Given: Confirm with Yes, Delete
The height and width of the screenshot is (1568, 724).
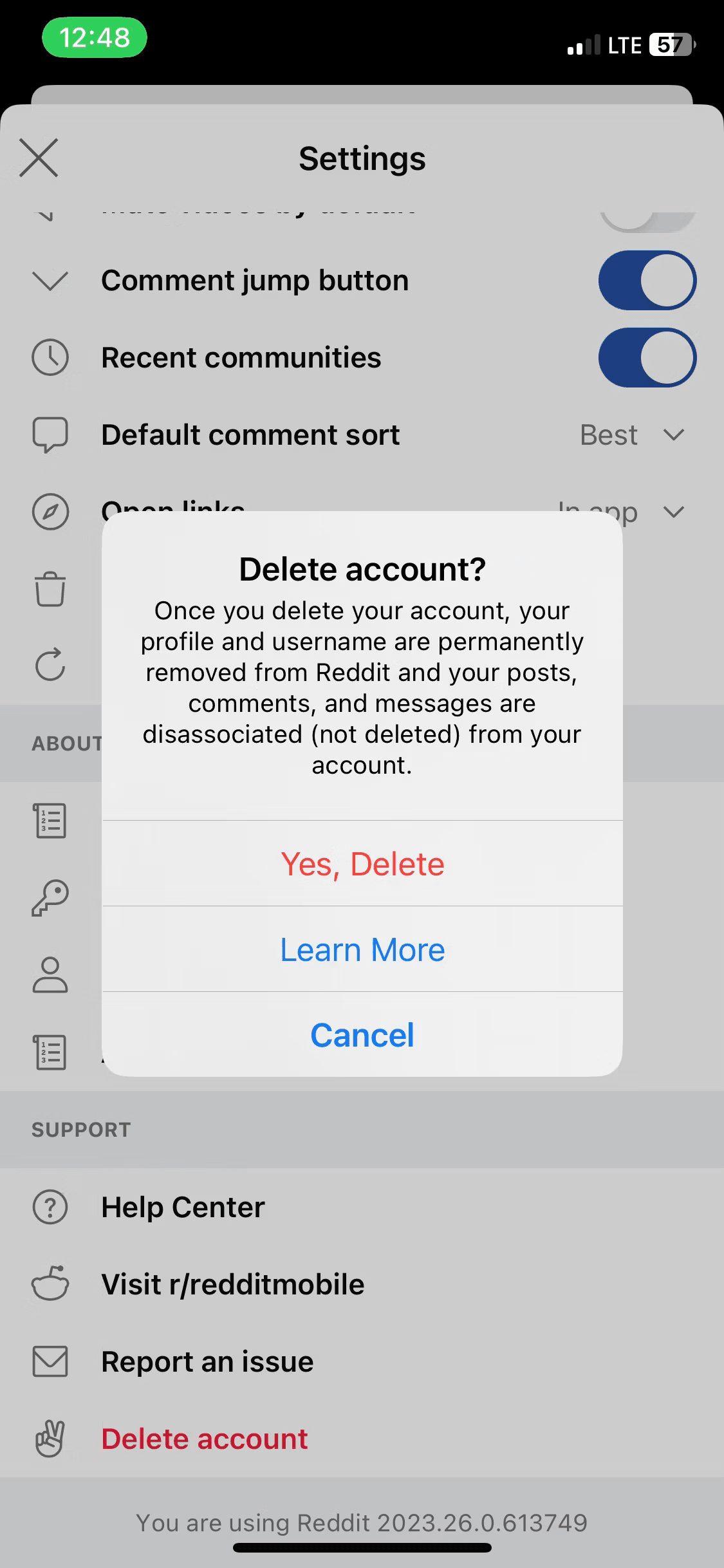Looking at the screenshot, I should pyautogui.click(x=362, y=864).
